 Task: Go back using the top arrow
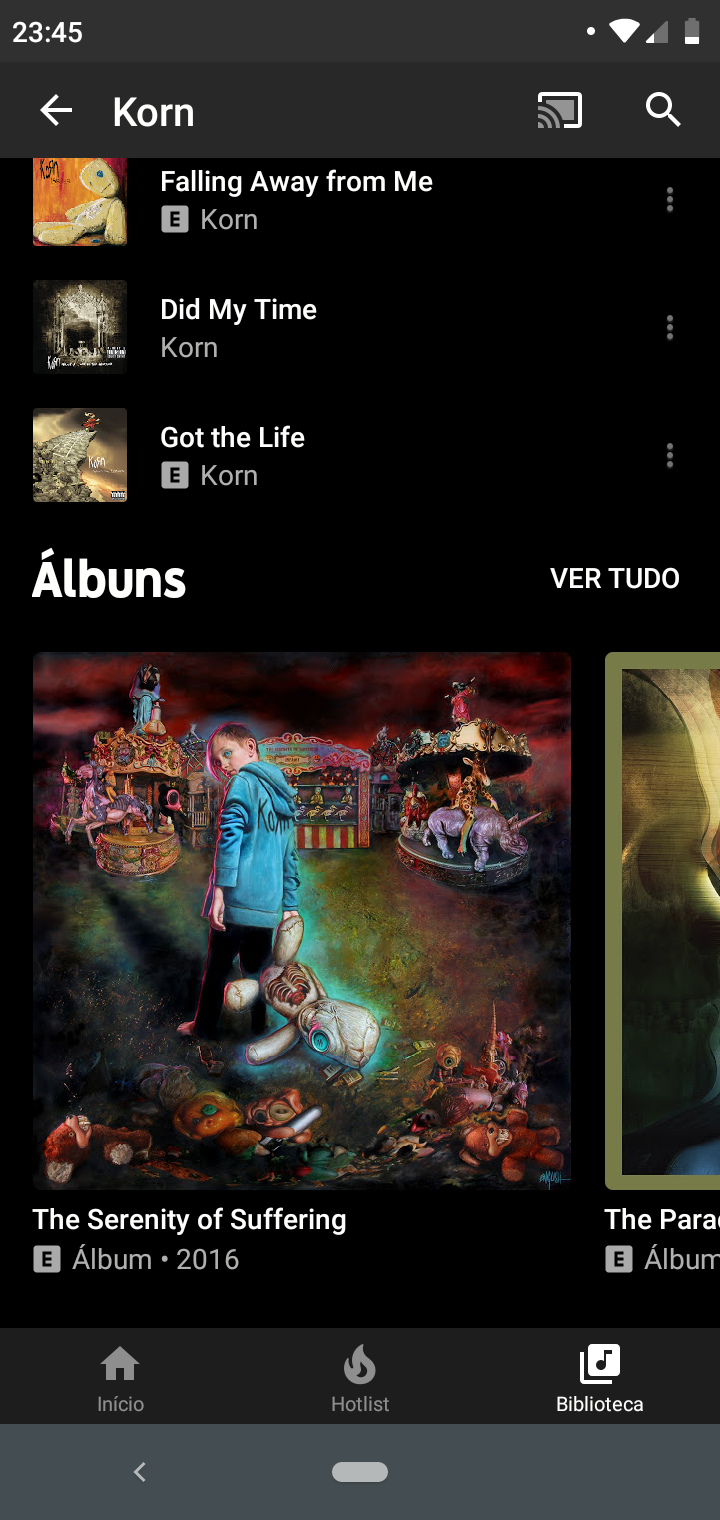coord(56,111)
